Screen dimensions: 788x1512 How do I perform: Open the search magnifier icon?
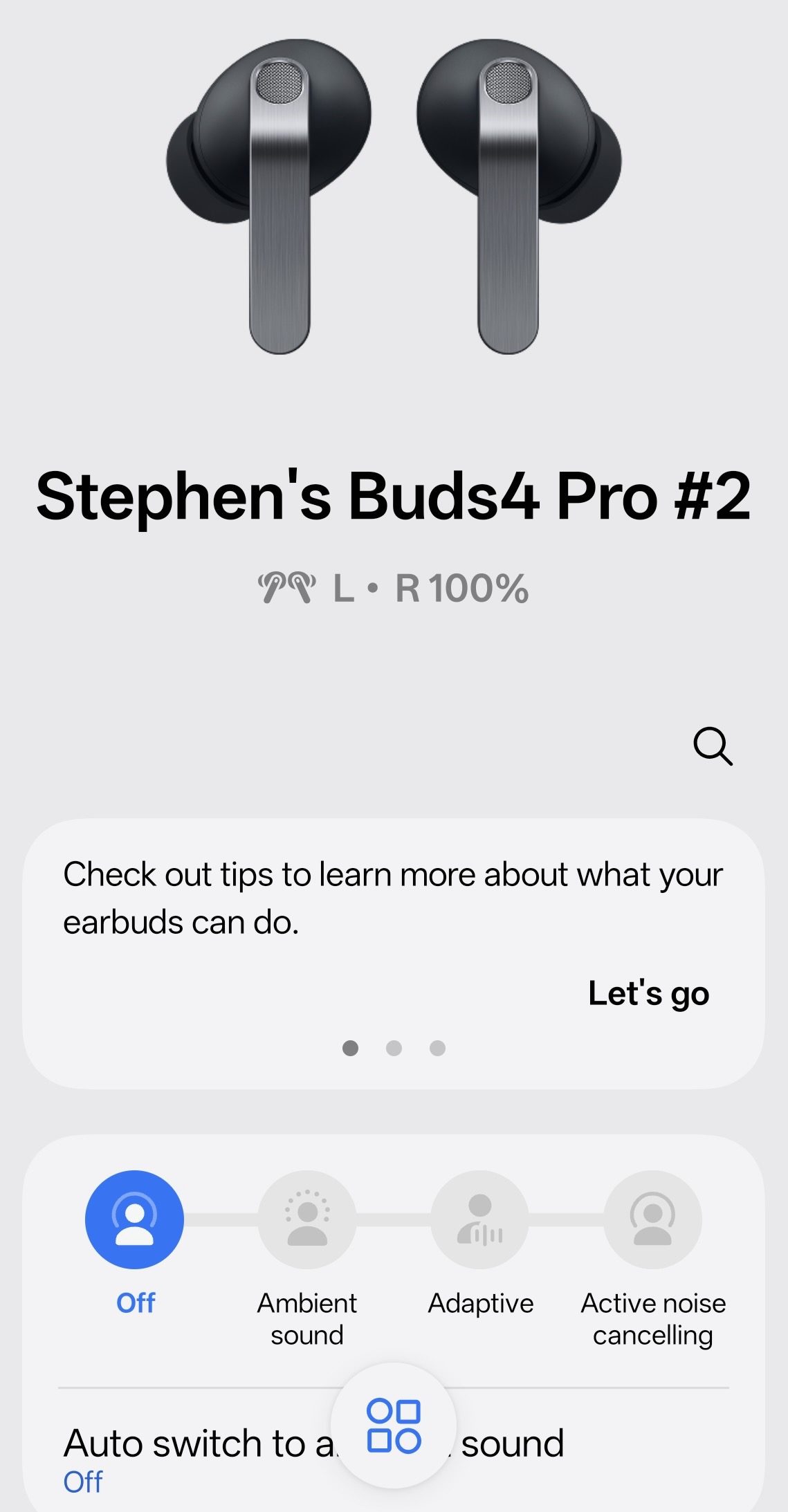pyautogui.click(x=713, y=746)
